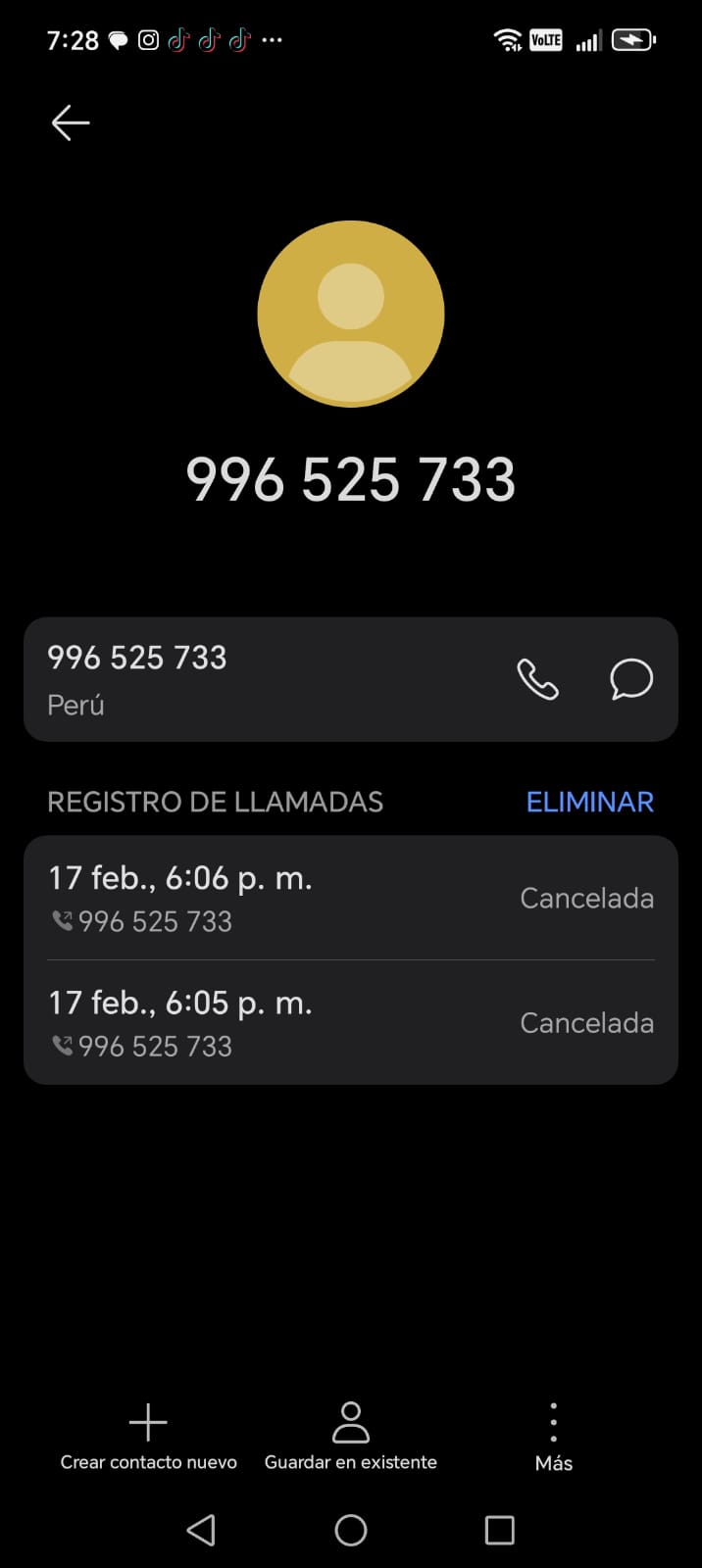Go back using the top arrow
This screenshot has height=1568, width=702.
click(71, 123)
